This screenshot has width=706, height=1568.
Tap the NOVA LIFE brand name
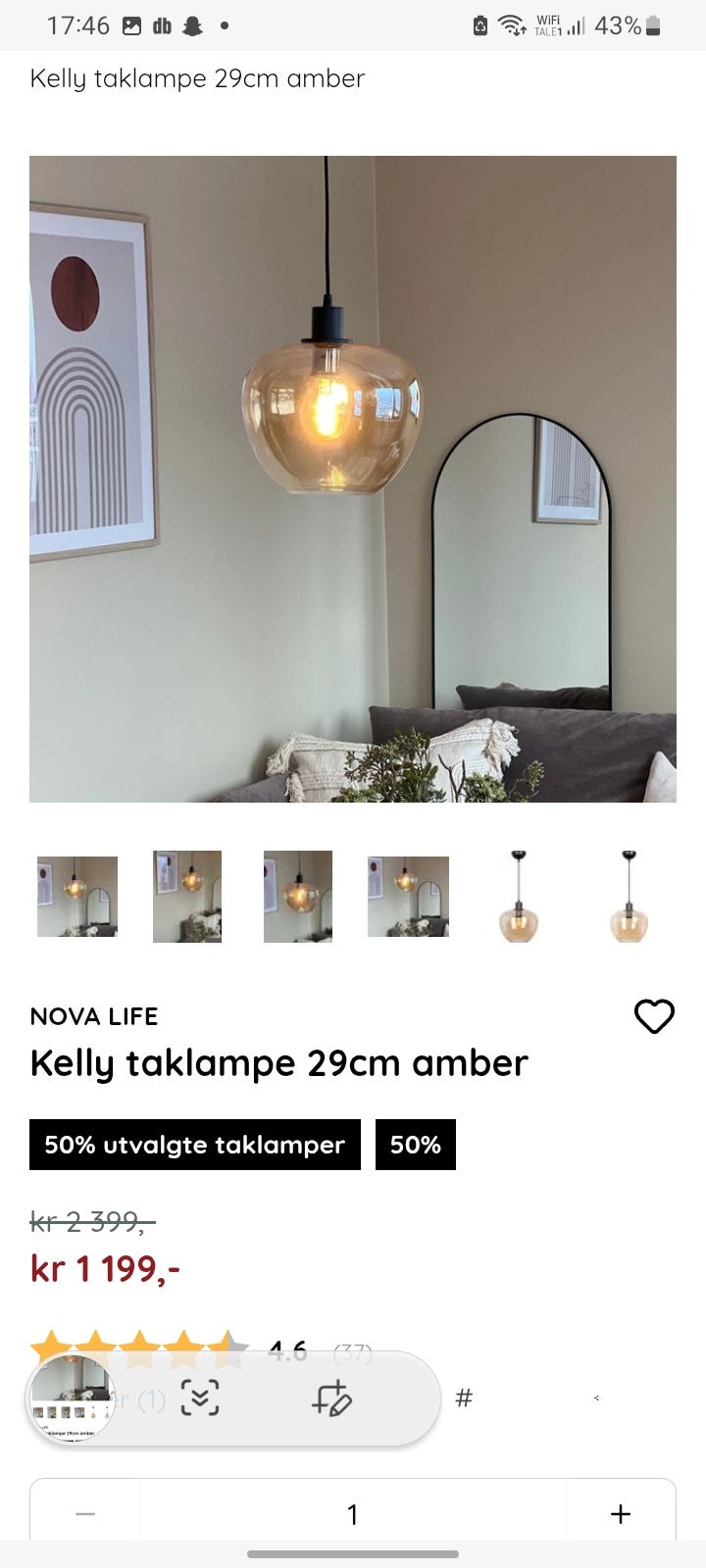point(94,1016)
